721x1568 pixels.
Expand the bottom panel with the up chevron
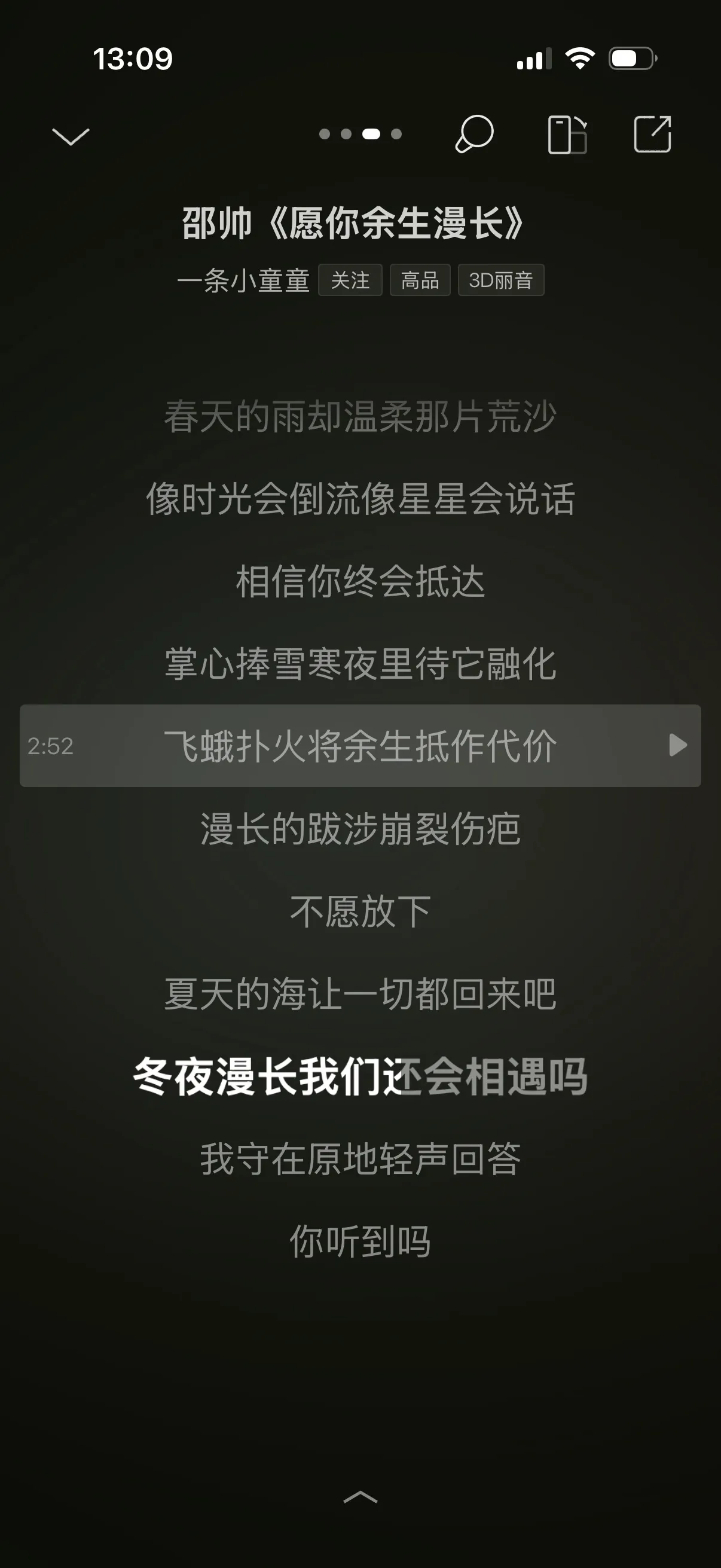tap(360, 1497)
